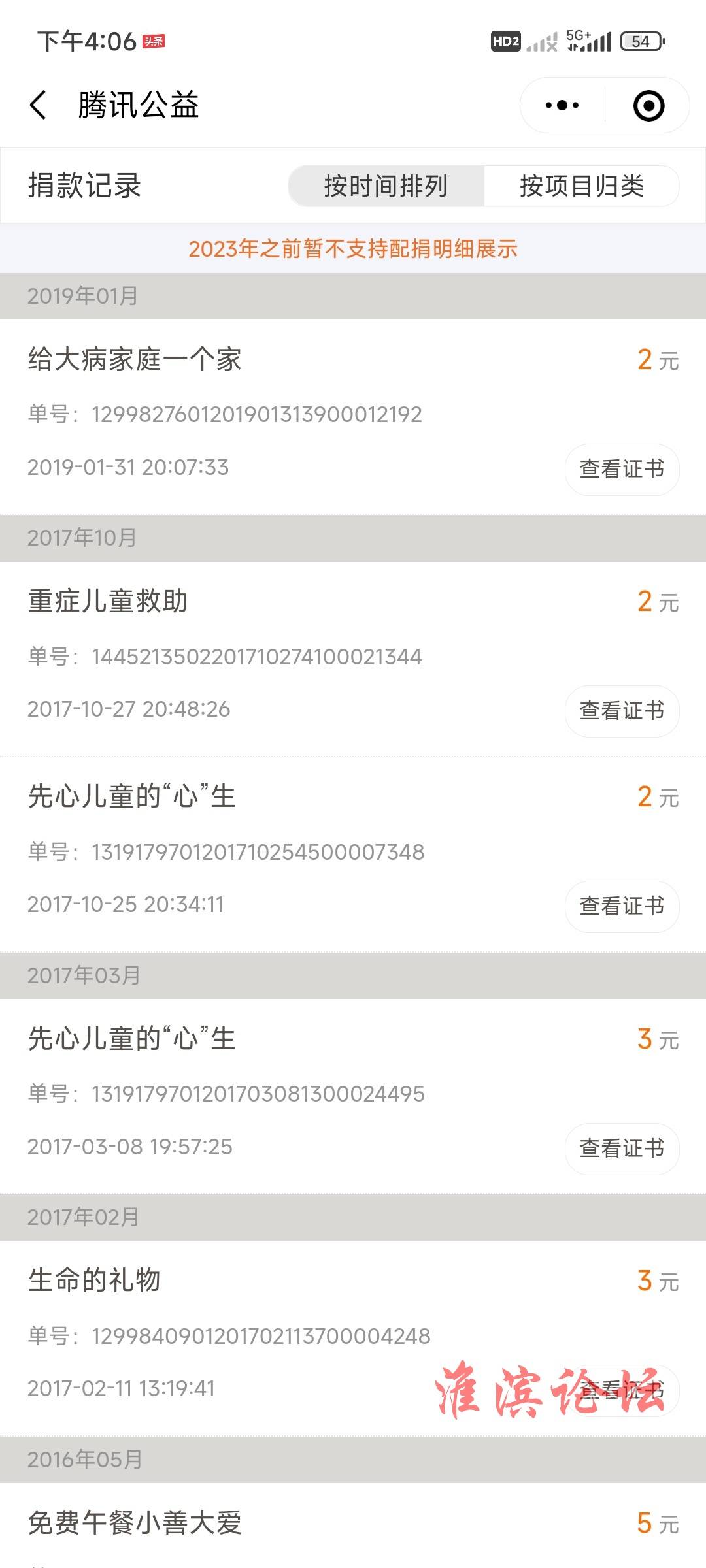This screenshot has width=706, height=1568.
Task: Close the mini program via the circle icon
Action: pyautogui.click(x=648, y=105)
